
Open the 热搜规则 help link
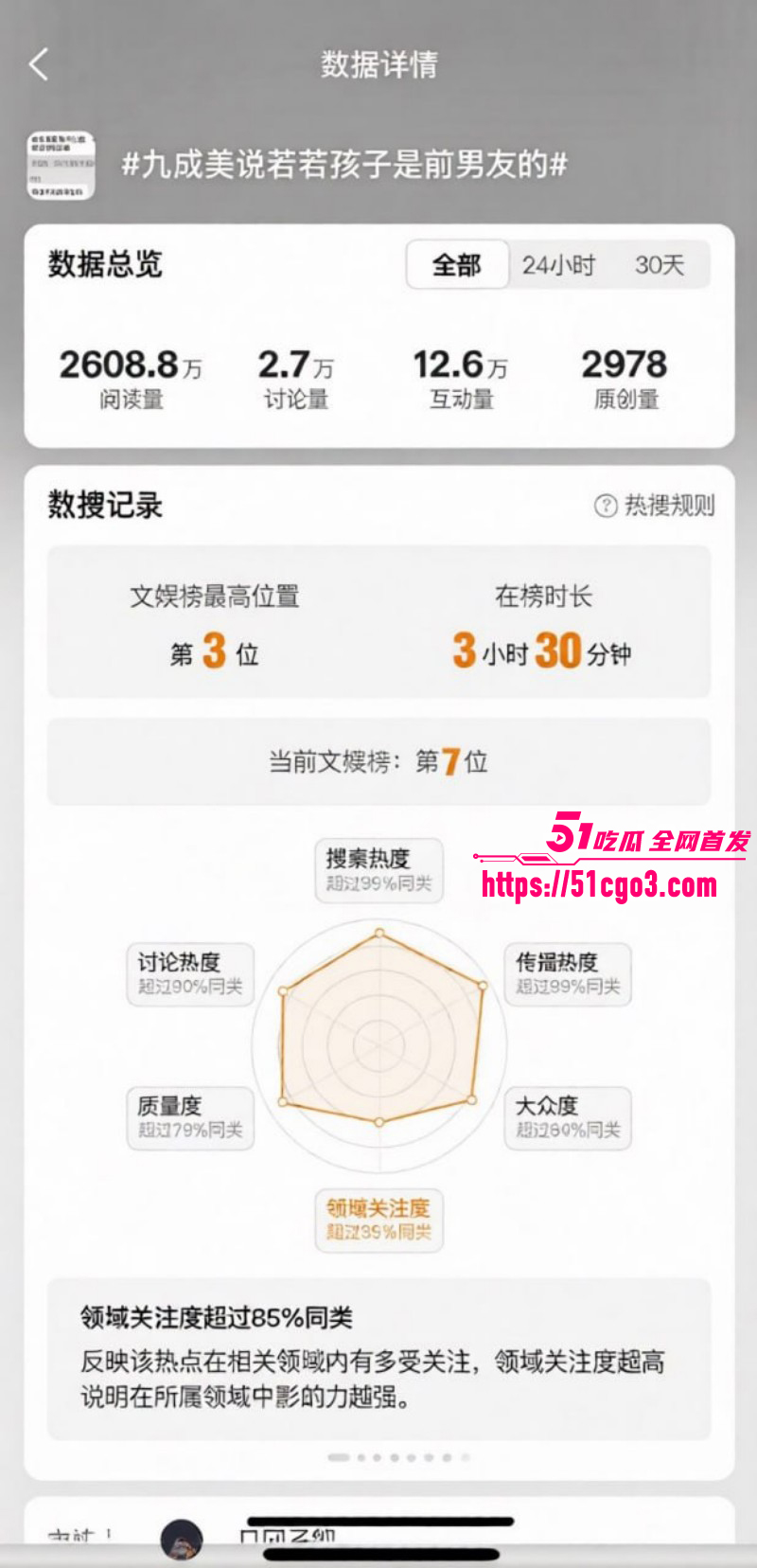[x=654, y=506]
